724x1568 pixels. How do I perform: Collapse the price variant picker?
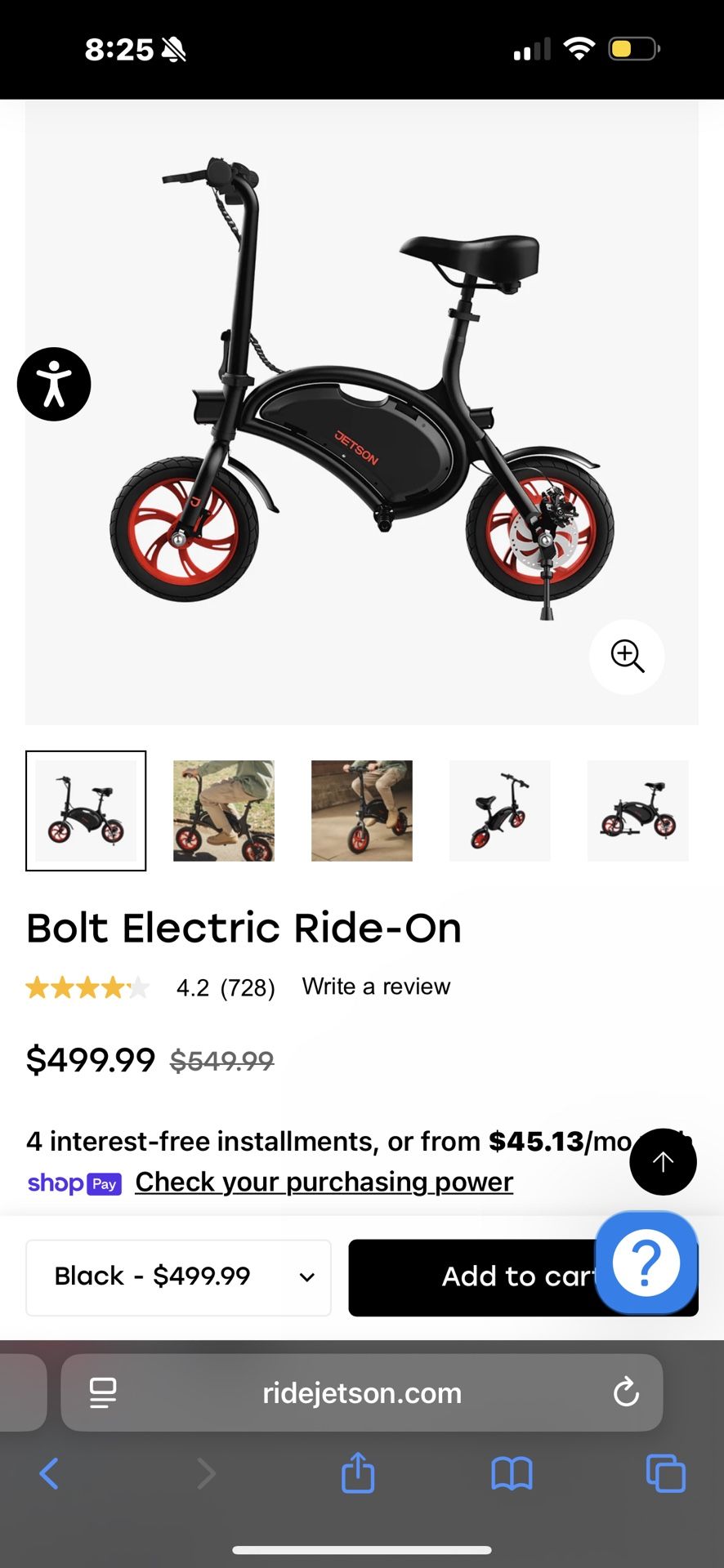[178, 1277]
